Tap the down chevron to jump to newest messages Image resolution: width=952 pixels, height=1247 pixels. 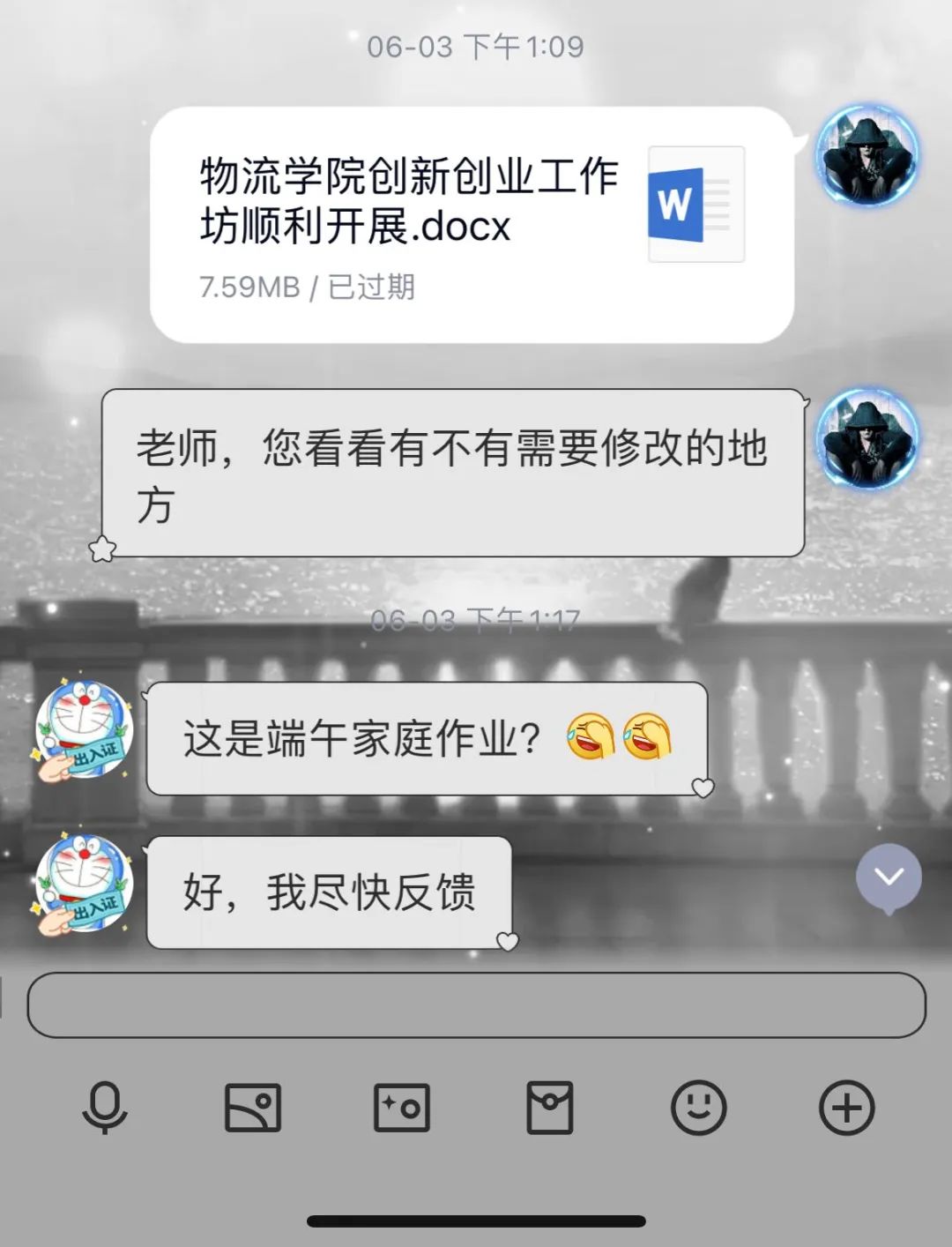[x=890, y=877]
